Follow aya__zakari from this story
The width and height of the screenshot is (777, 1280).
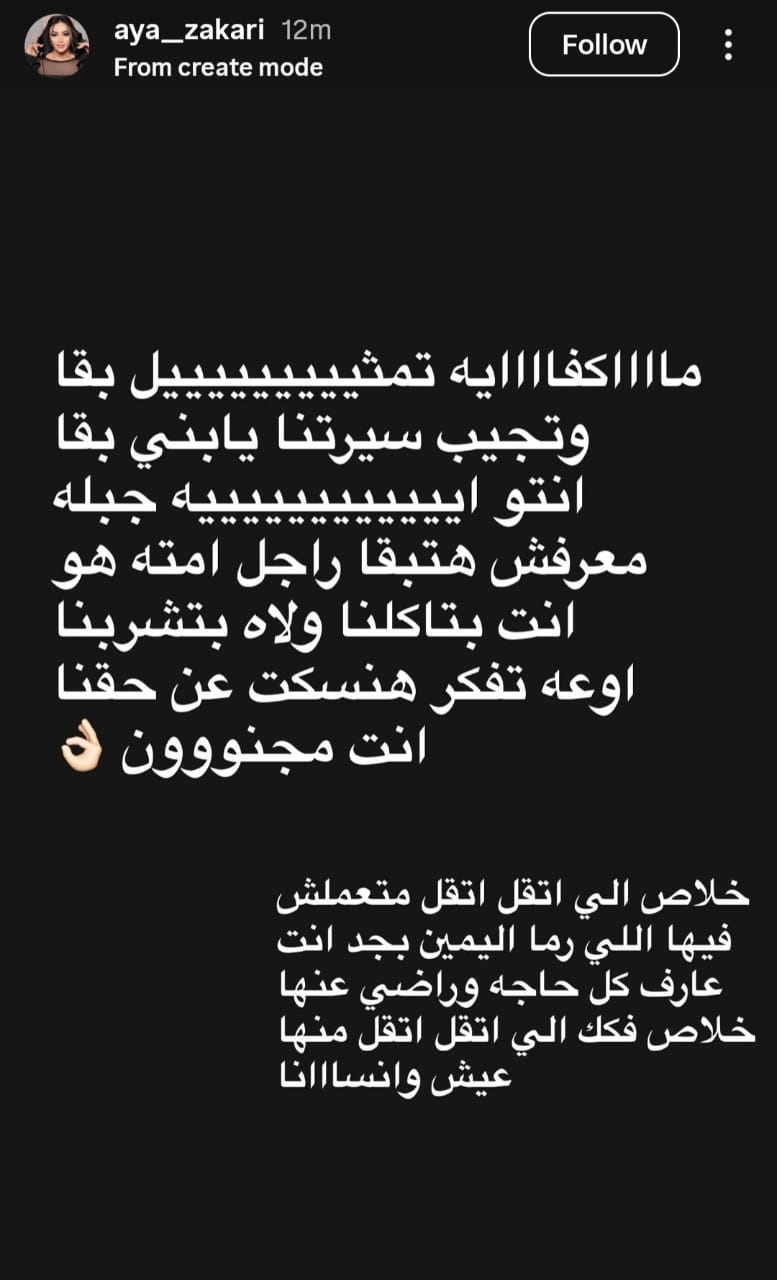point(604,45)
